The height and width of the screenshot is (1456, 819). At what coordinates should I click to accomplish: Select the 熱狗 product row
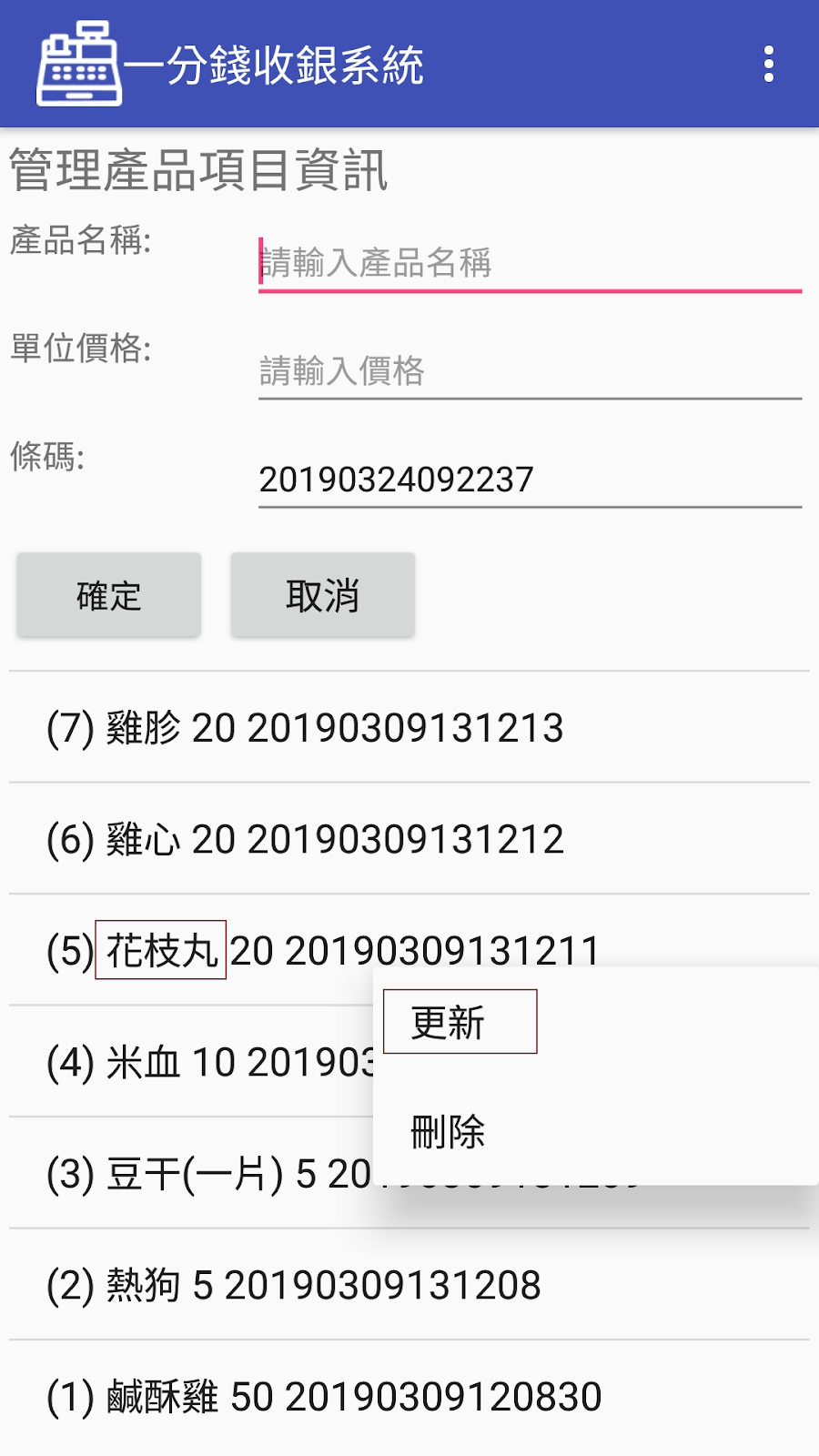tap(409, 1285)
